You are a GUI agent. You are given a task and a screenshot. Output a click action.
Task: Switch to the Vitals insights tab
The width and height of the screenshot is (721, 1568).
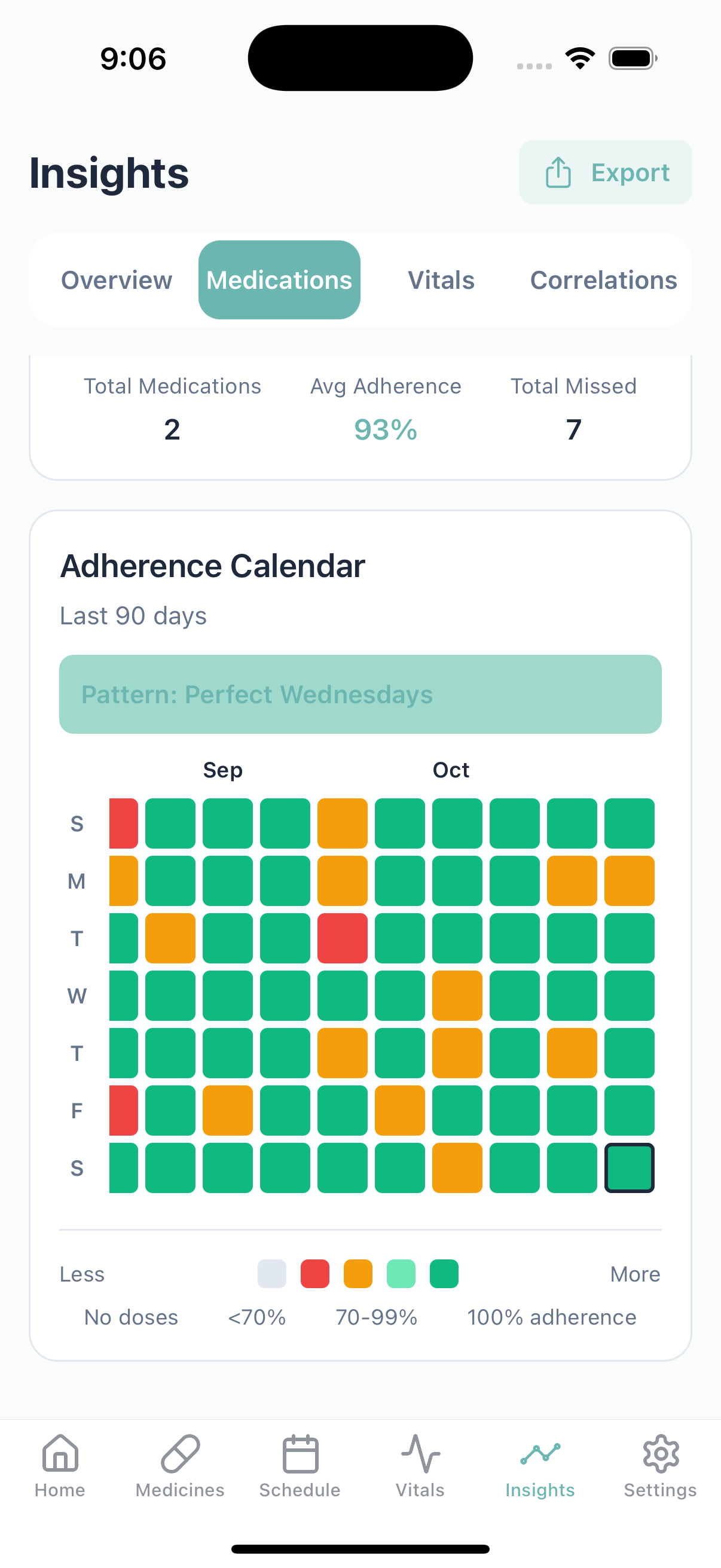click(x=441, y=279)
